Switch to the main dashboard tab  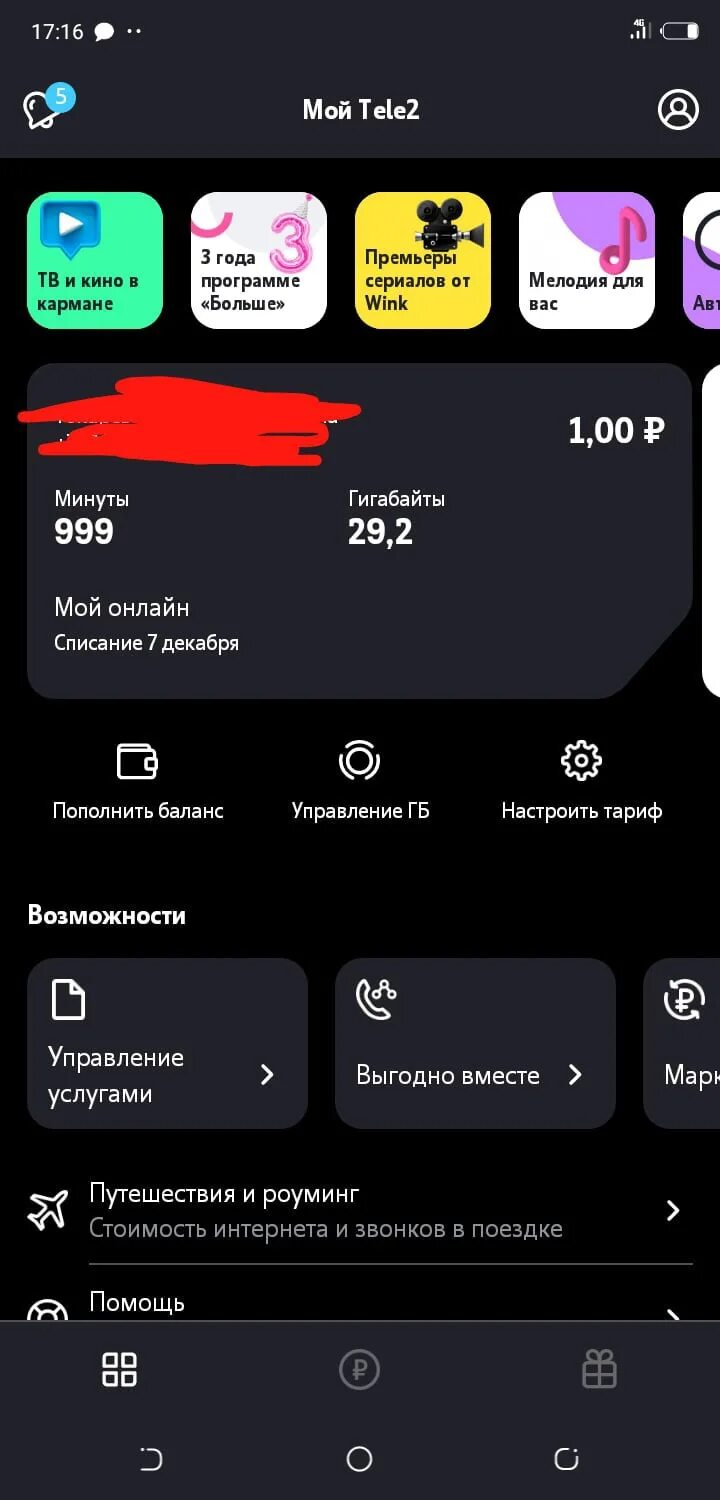coord(120,1369)
